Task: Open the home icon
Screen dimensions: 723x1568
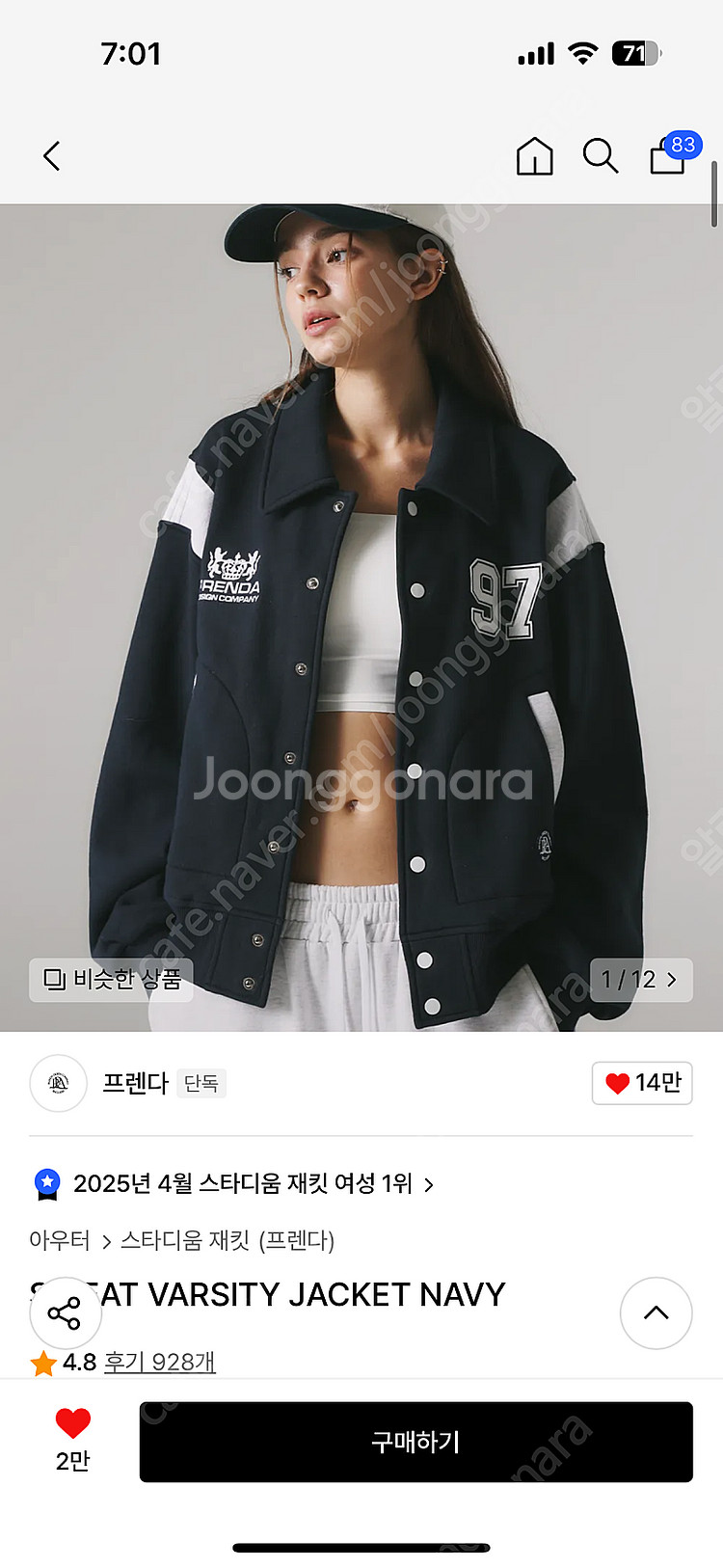Action: (x=534, y=156)
